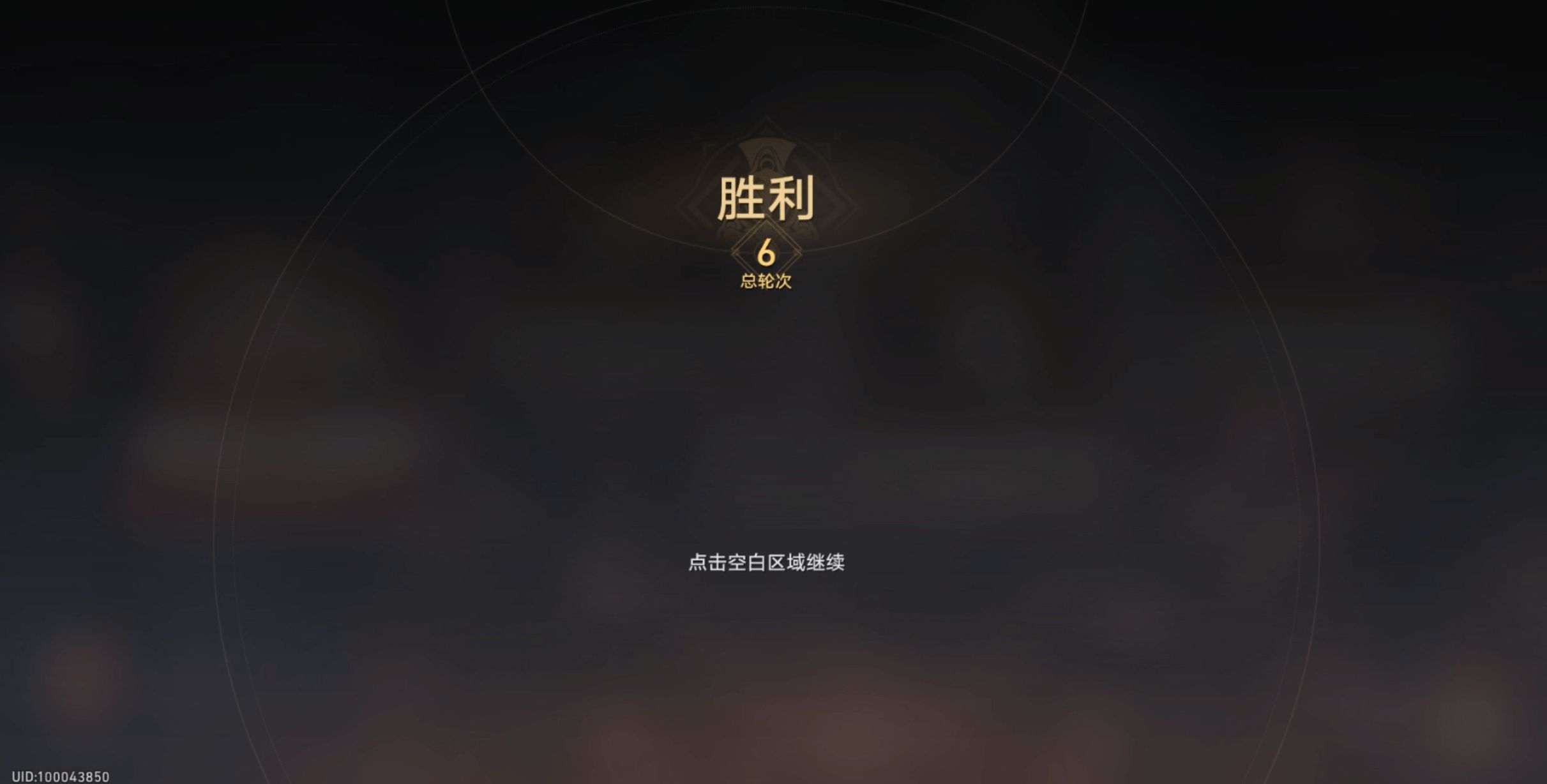This screenshot has width=1547, height=784.
Task: Tap the blank area to continue
Action: [766, 562]
